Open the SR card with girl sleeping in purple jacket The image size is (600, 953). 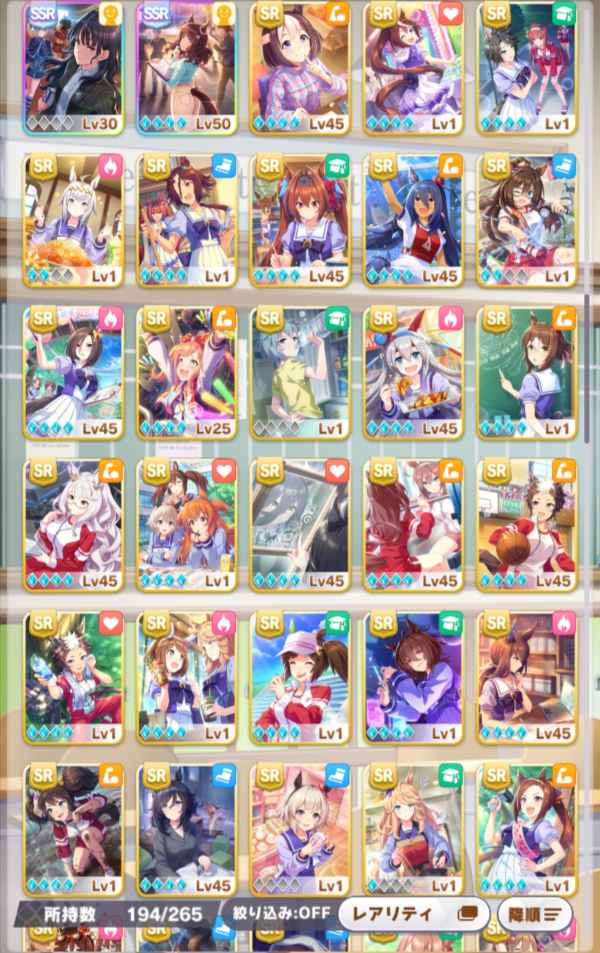(413, 677)
